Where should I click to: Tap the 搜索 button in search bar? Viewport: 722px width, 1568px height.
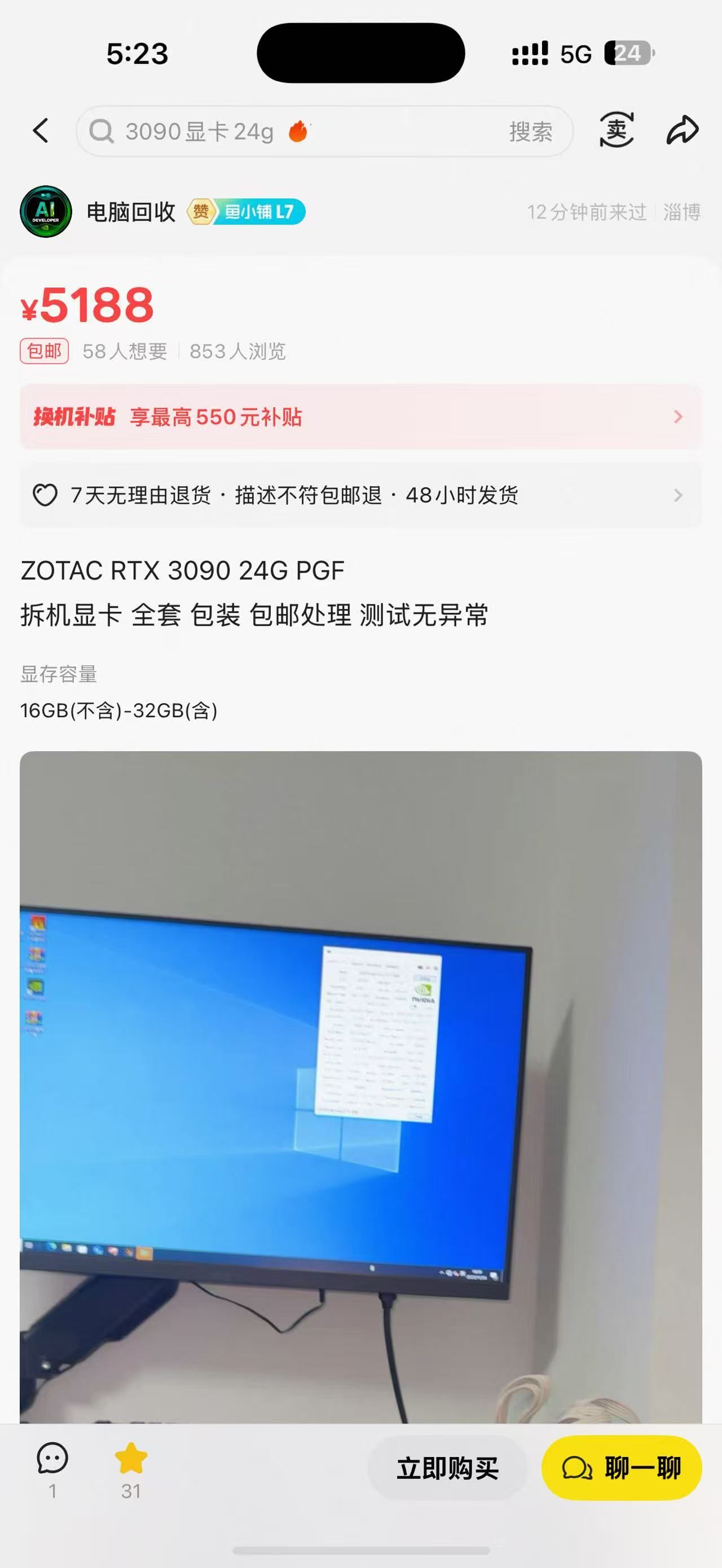(x=531, y=131)
